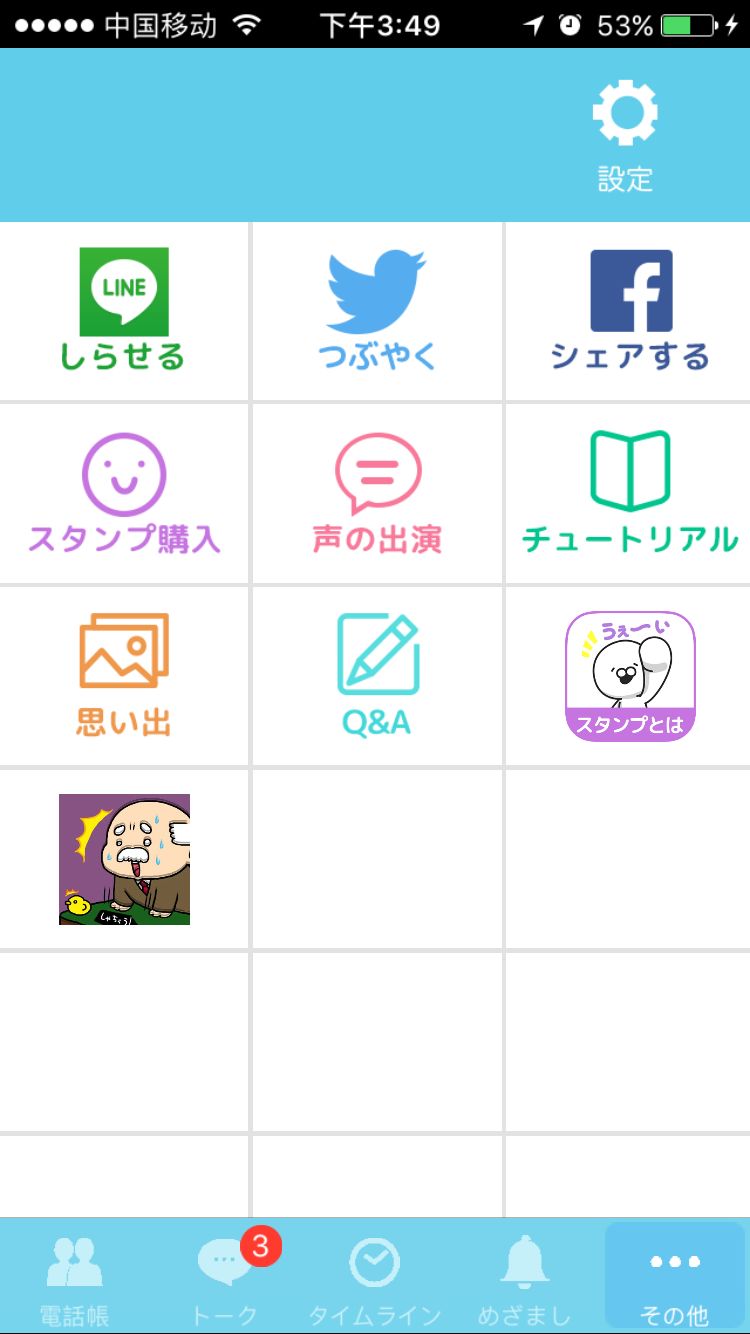Image resolution: width=750 pixels, height=1334 pixels.
Task: Open the old man sticker thumbnail
Action: pyautogui.click(x=123, y=857)
